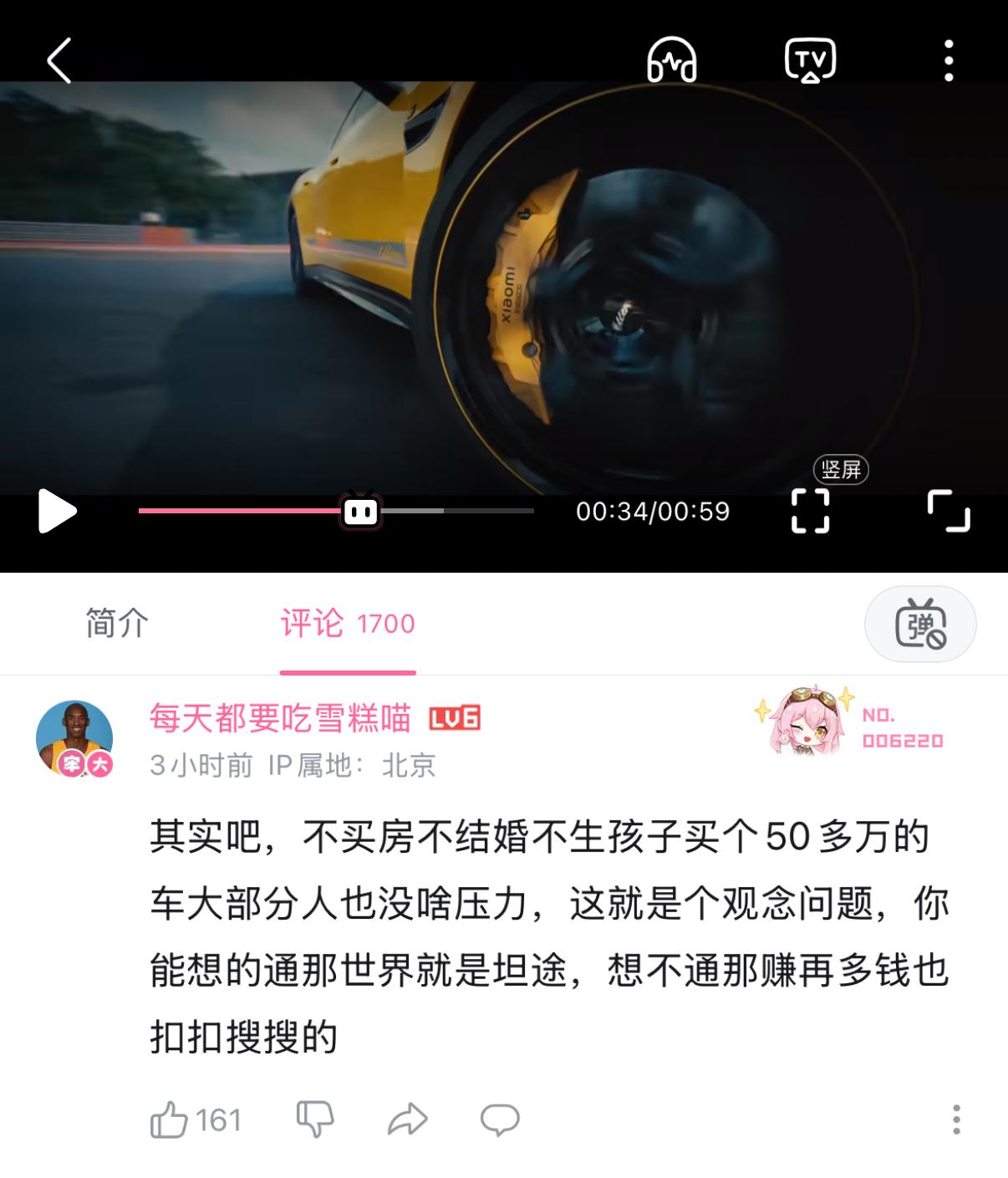Open audio listening mode headphone icon
Viewport: 1008px width, 1178px height.
672,60
